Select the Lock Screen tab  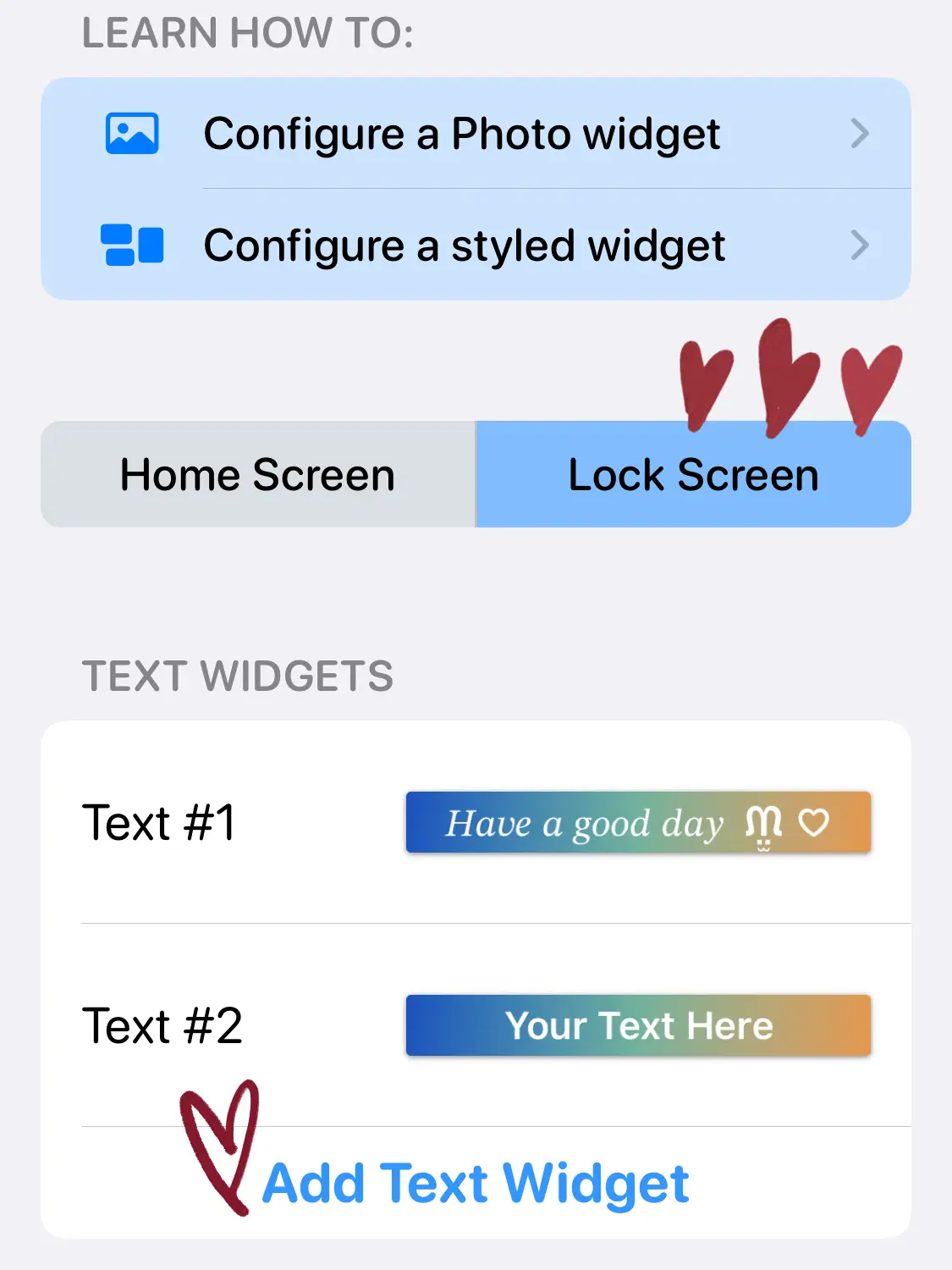tap(693, 475)
